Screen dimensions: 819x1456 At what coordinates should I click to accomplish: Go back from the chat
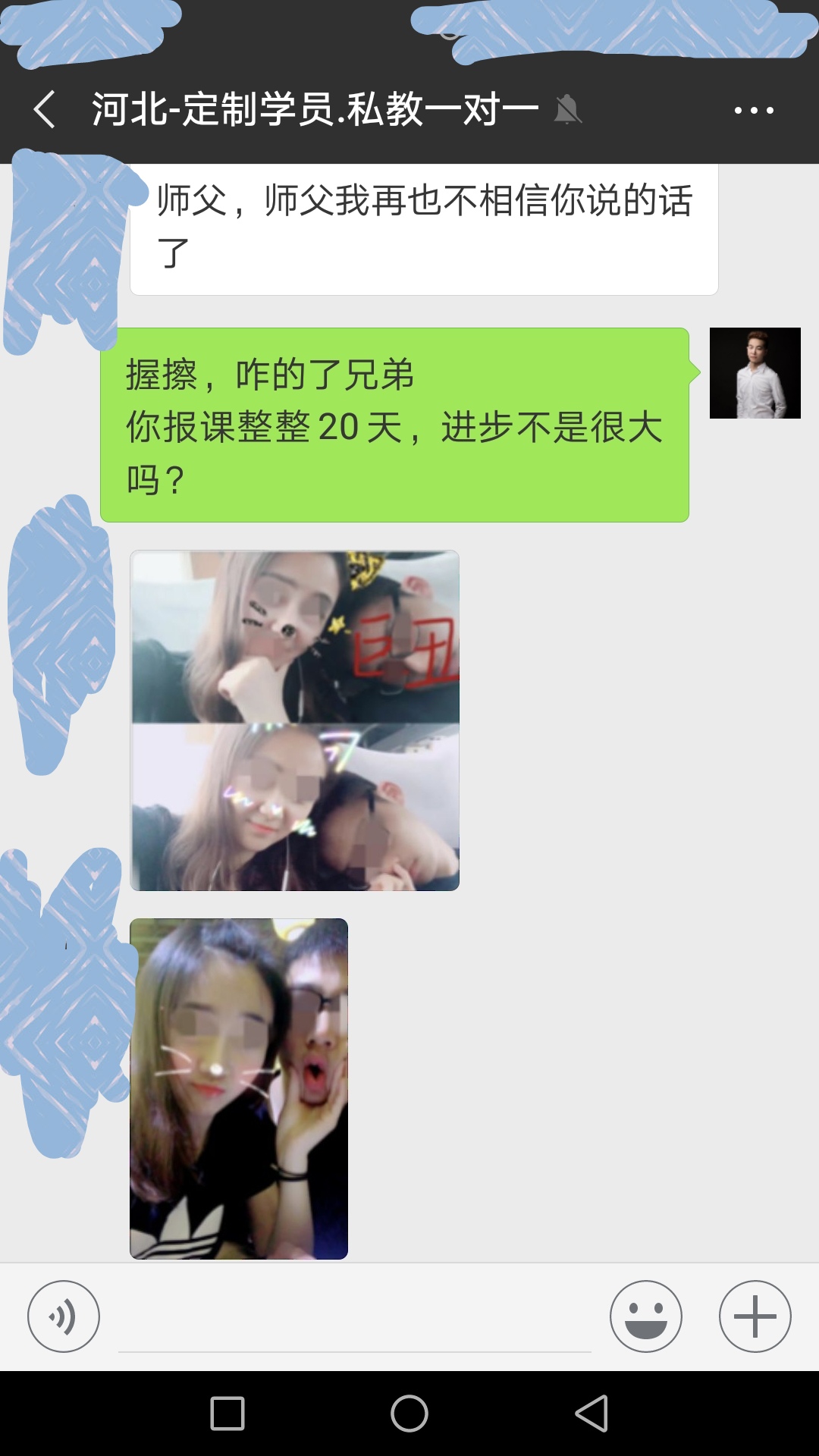click(45, 110)
